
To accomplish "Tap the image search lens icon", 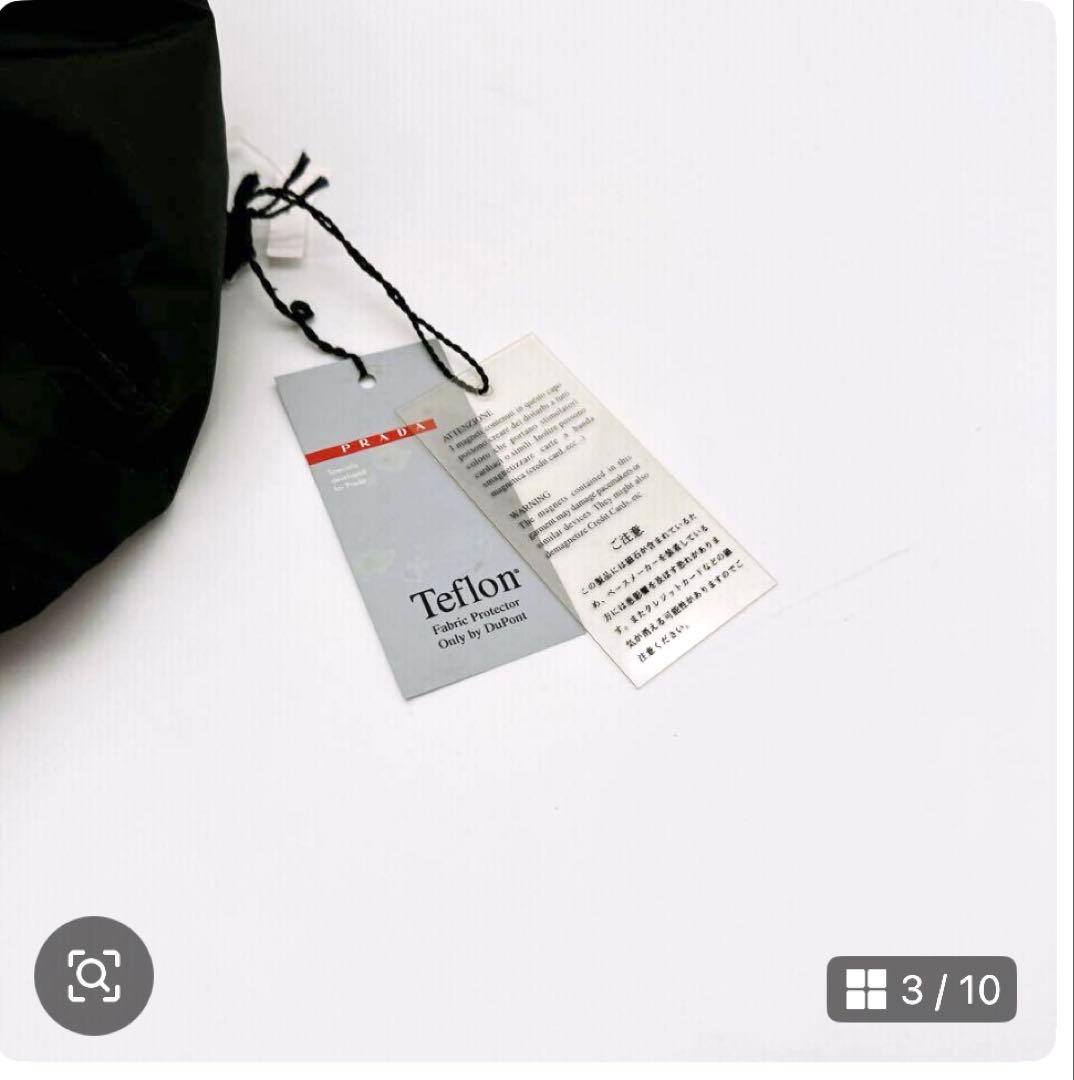I will (x=94, y=975).
